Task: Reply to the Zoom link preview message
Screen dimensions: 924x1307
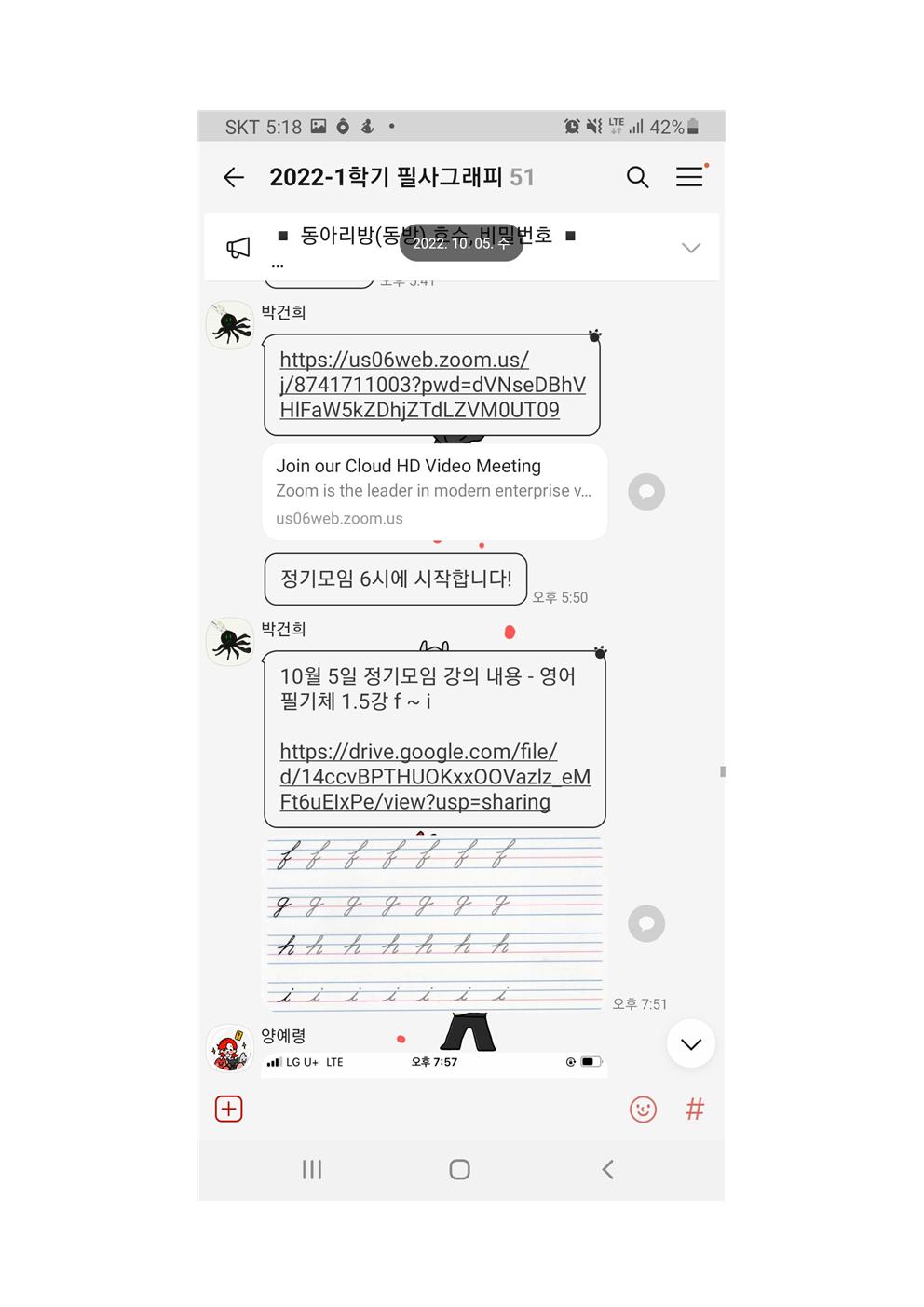Action: [x=646, y=492]
